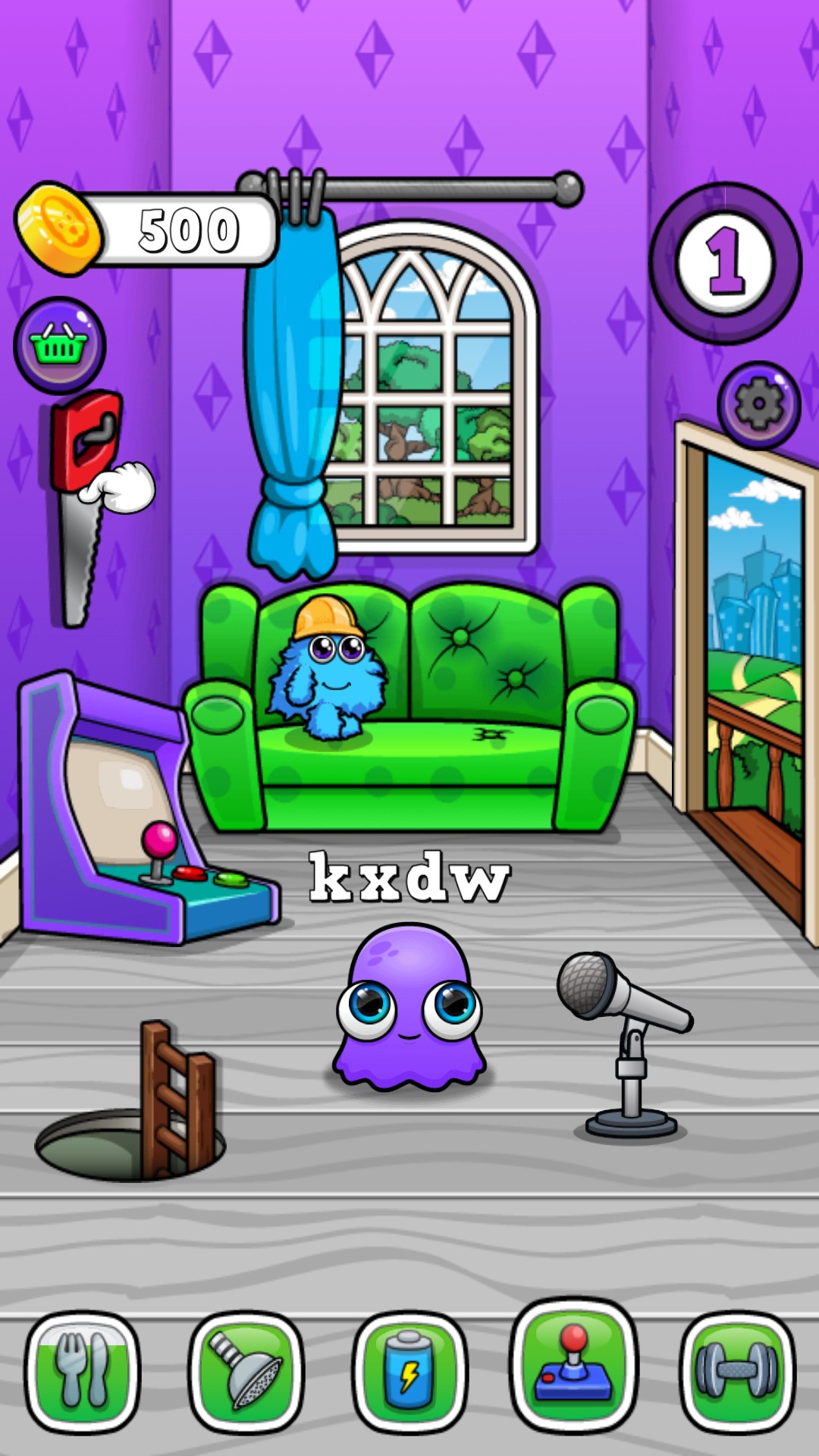The image size is (819, 1456).
Task: Open the settings gear
Action: (758, 404)
